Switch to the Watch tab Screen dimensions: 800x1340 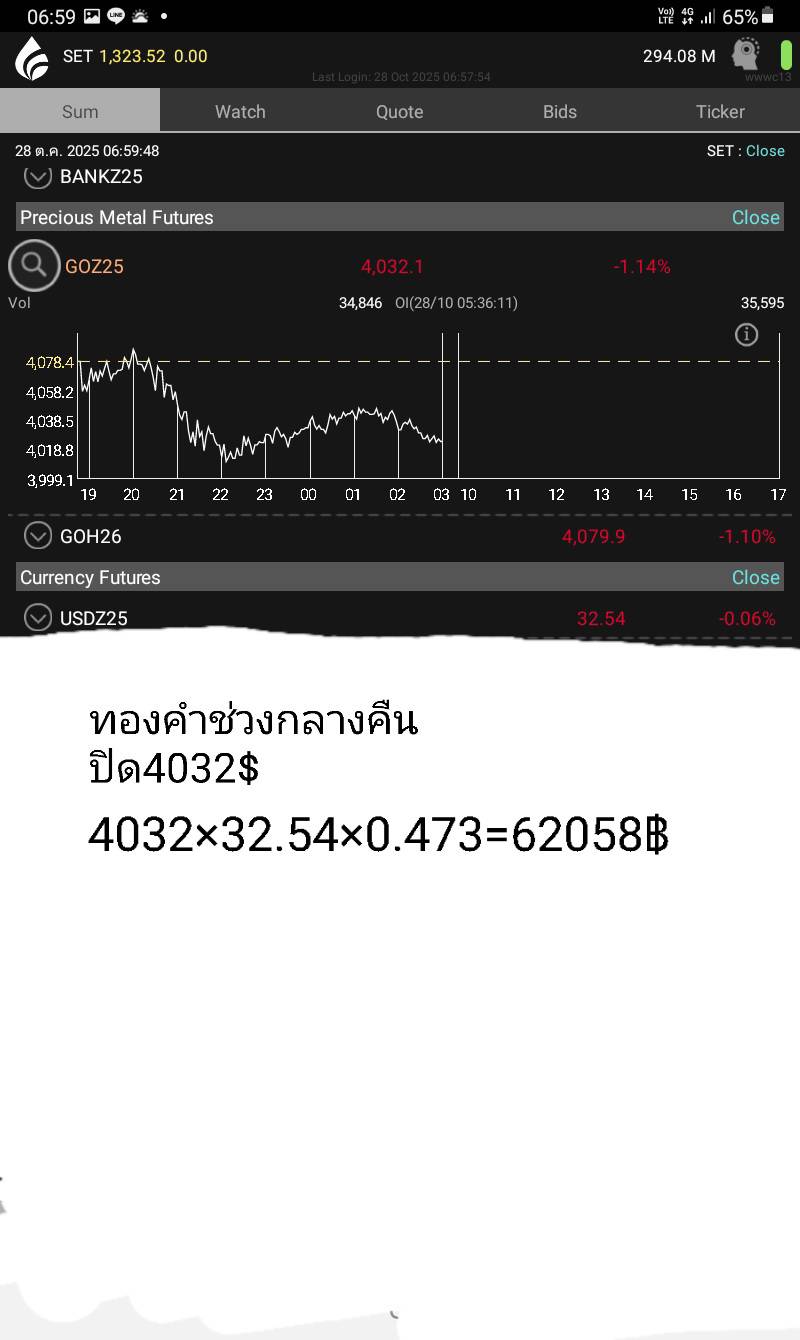(x=240, y=111)
